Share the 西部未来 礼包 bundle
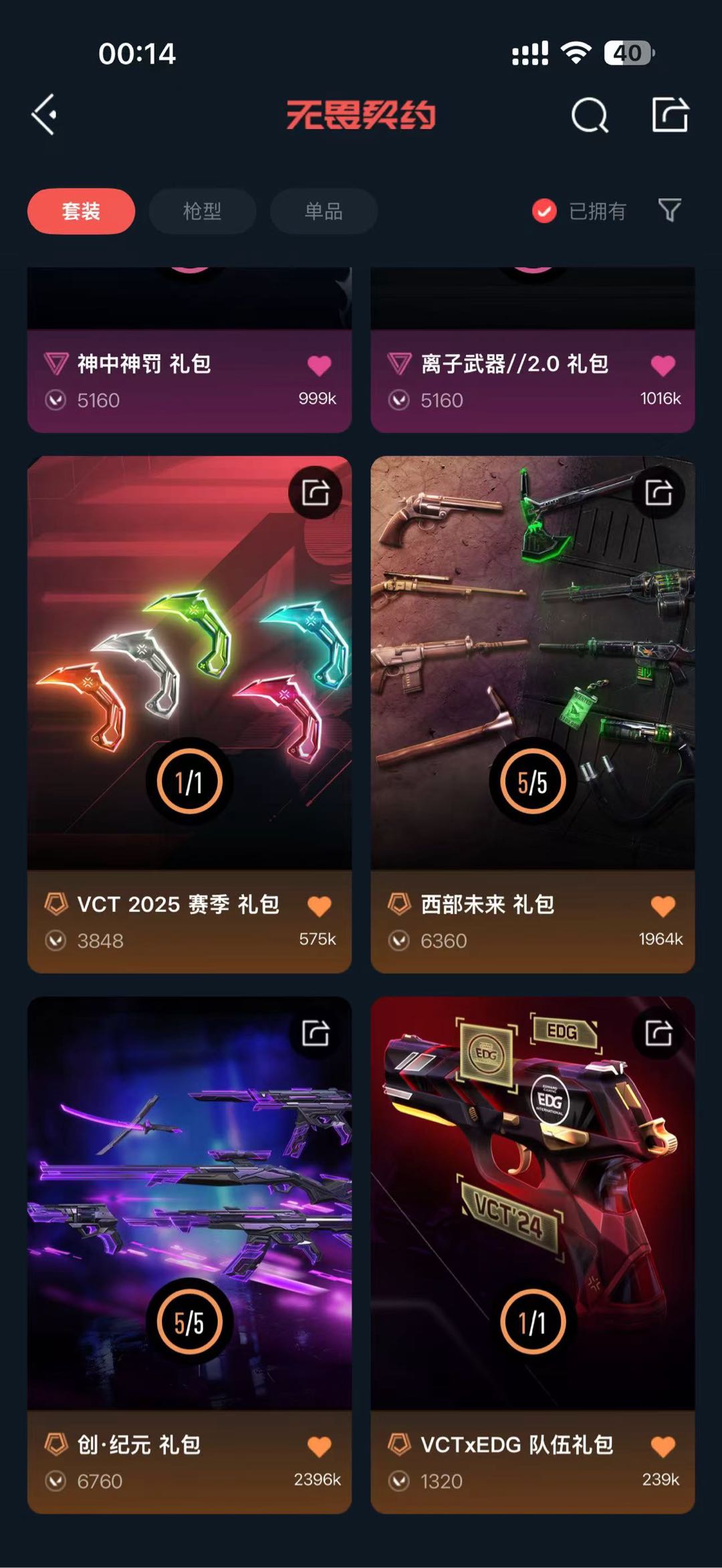This screenshot has height=1568, width=722. [x=658, y=493]
